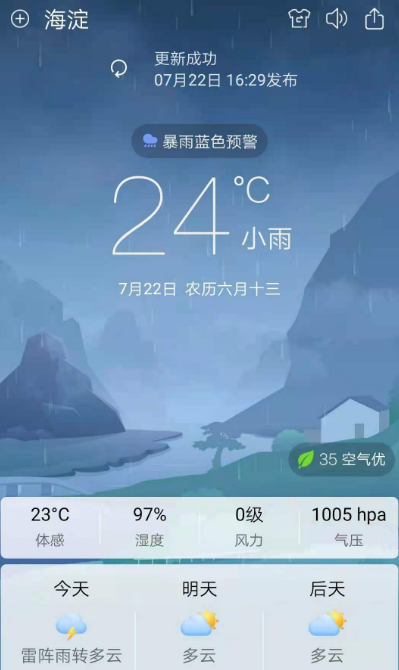The width and height of the screenshot is (399, 670).
Task: View 明天 forecast details
Action: point(199,619)
